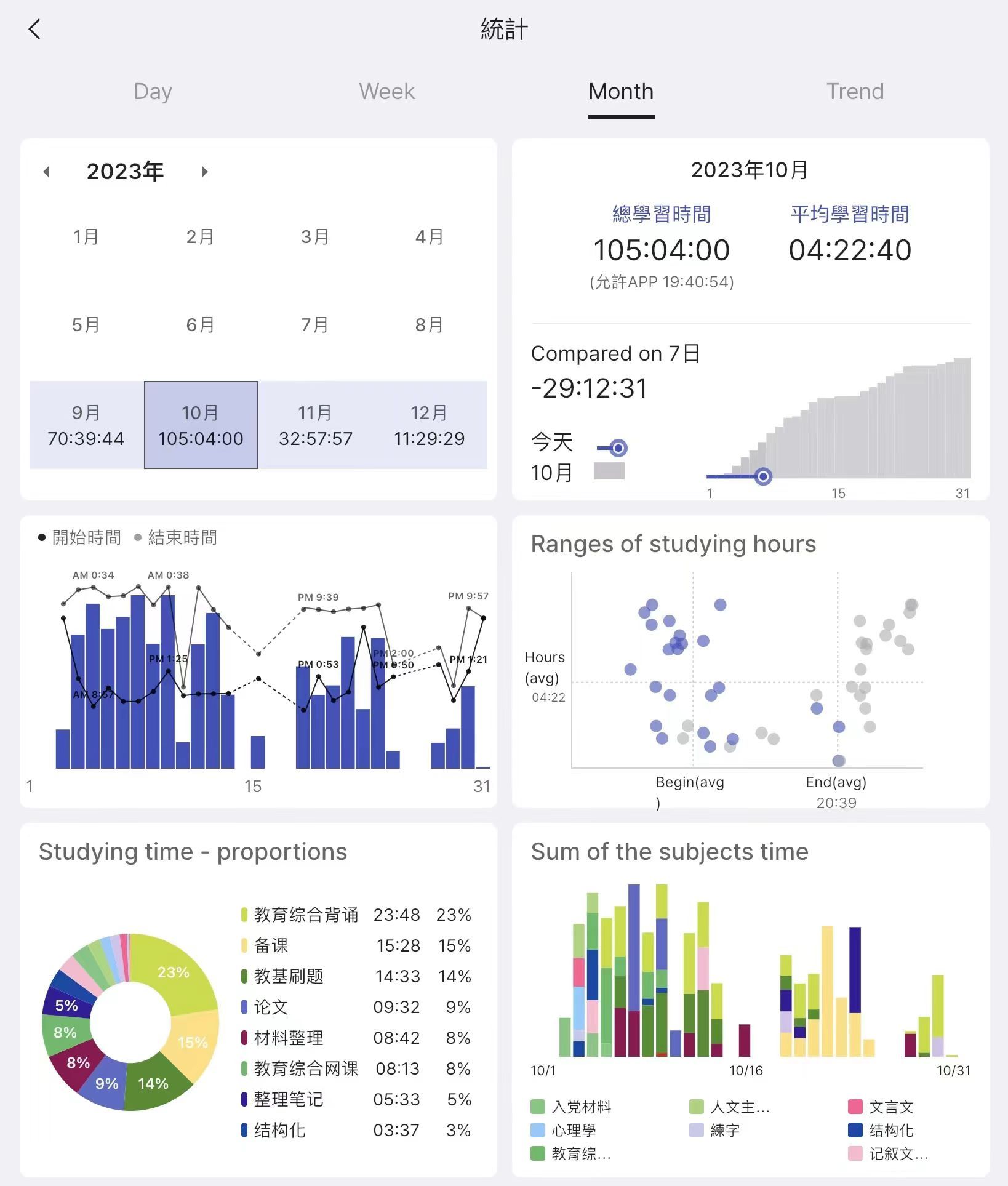Select 11月 with 32:57:57
Image resolution: width=1008 pixels, height=1186 pixels.
pyautogui.click(x=315, y=425)
